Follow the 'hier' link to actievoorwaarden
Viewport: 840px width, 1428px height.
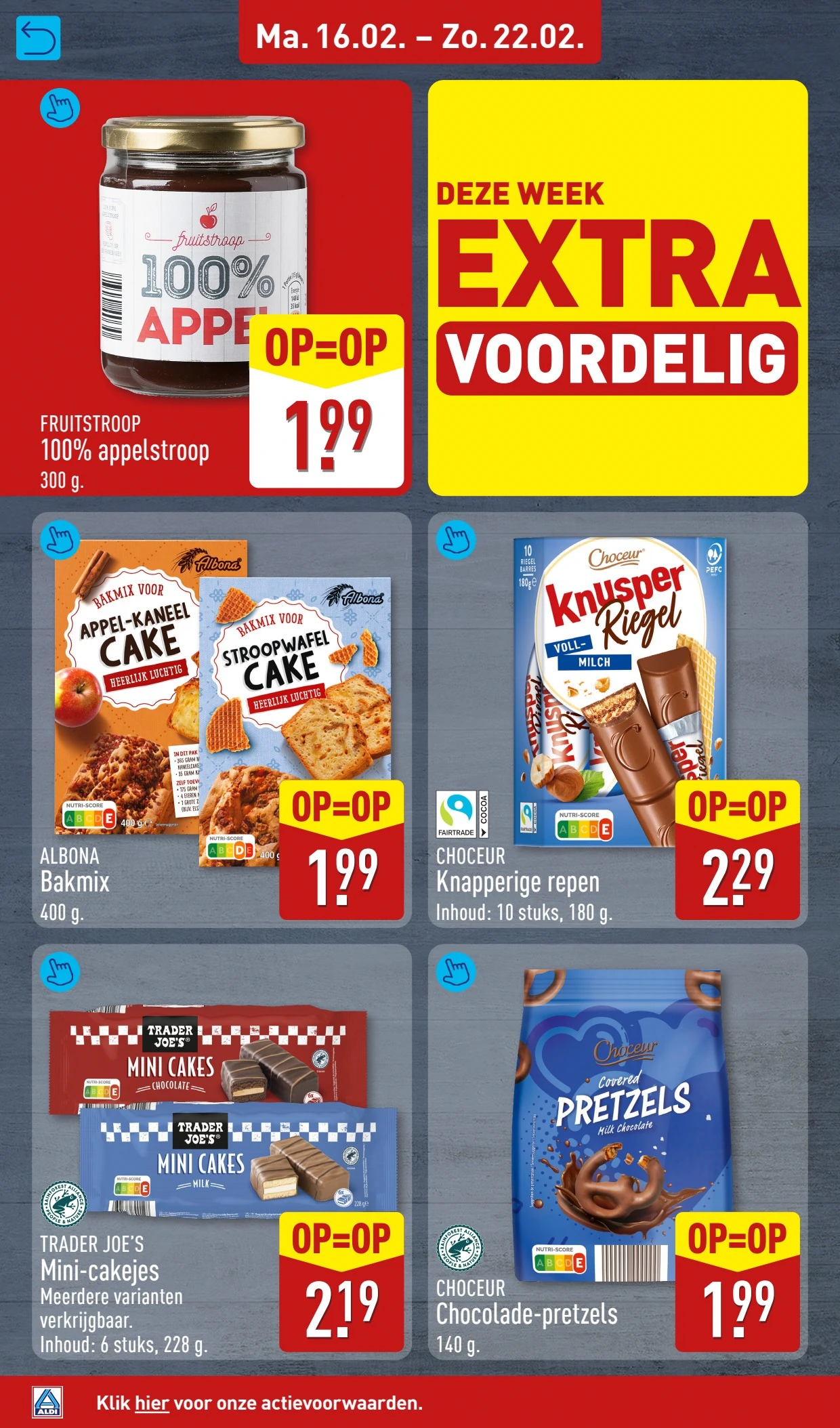point(152,1403)
